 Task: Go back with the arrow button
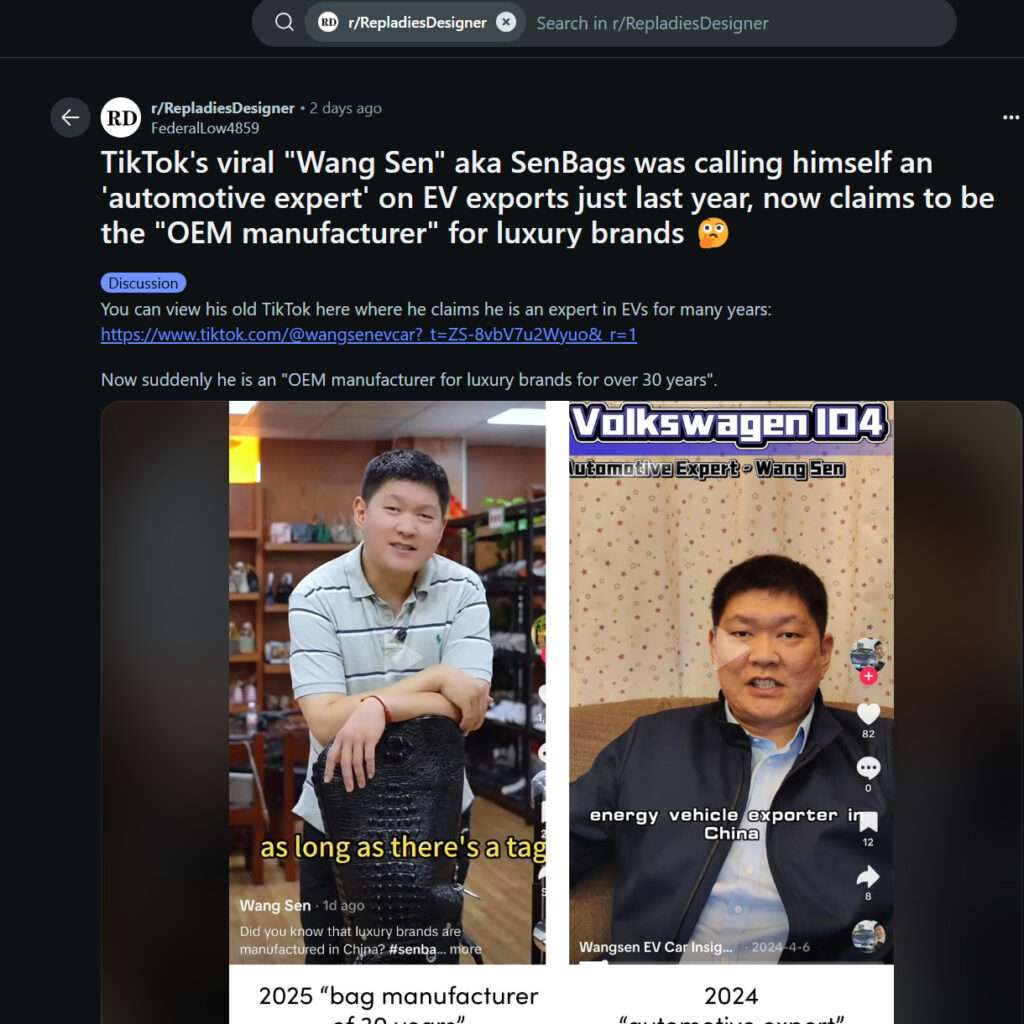(70, 118)
